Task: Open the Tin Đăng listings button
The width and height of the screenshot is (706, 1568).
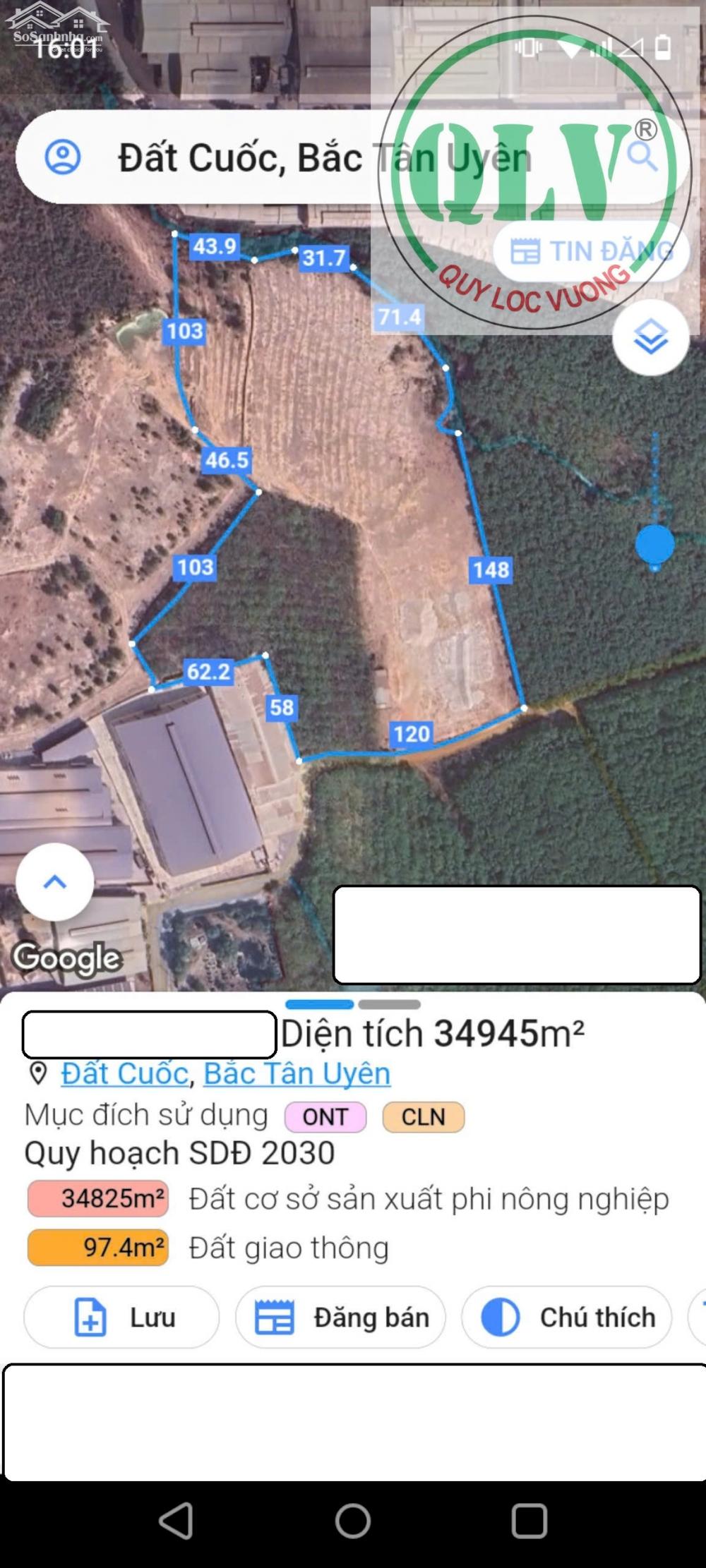Action: 592,251
